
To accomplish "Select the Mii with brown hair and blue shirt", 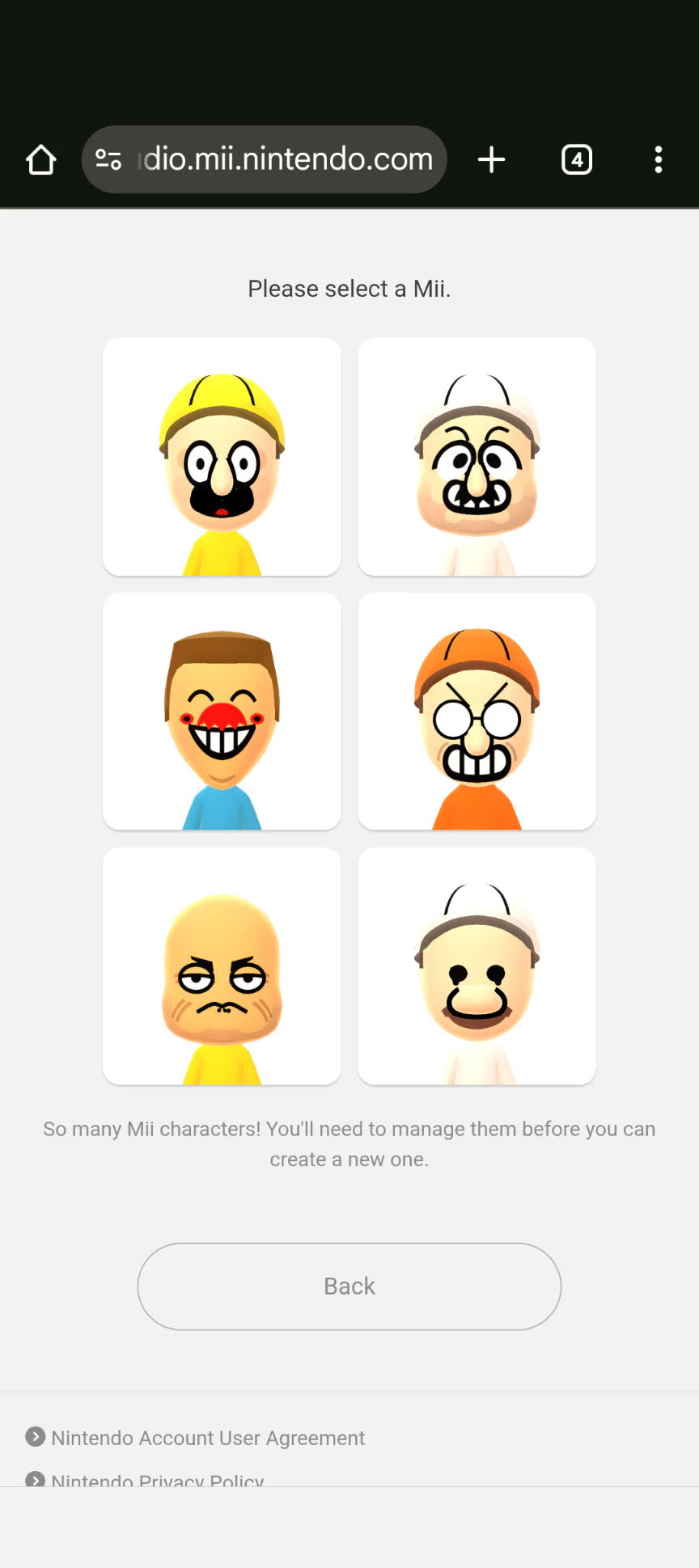I will [x=222, y=712].
